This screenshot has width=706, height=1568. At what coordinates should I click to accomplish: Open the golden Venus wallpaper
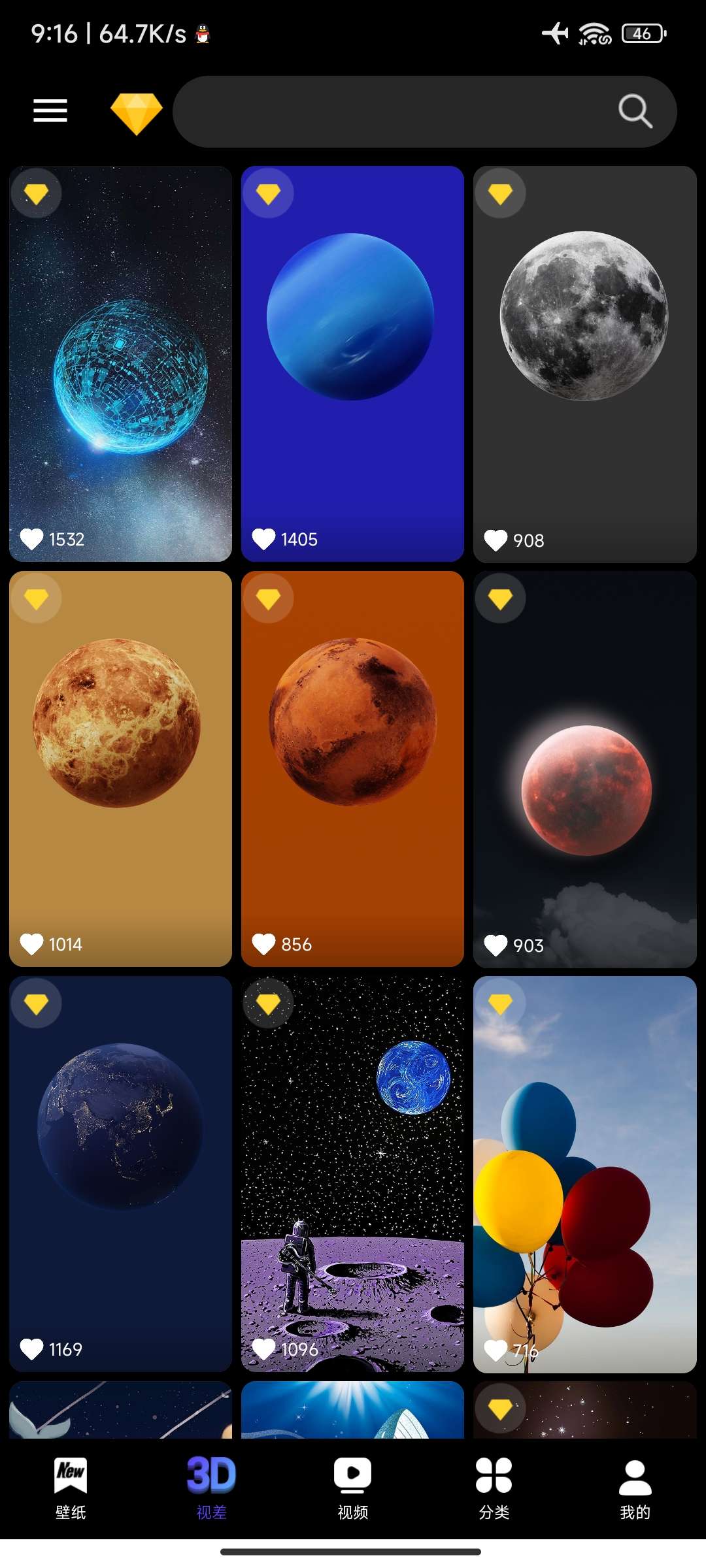click(x=121, y=768)
